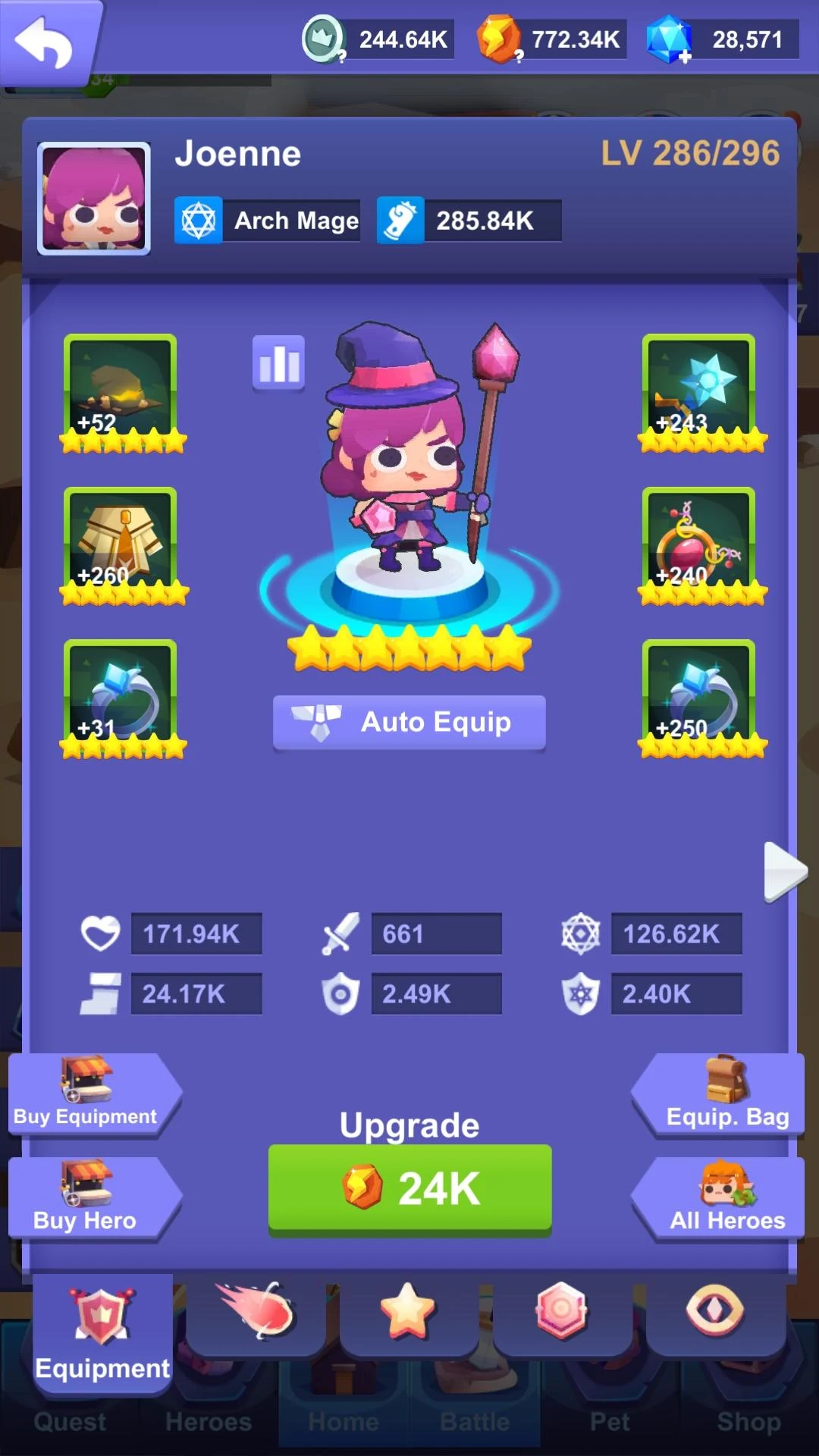This screenshot has height=1456, width=819.
Task: Tap the Auto Equip button
Action: [x=409, y=722]
